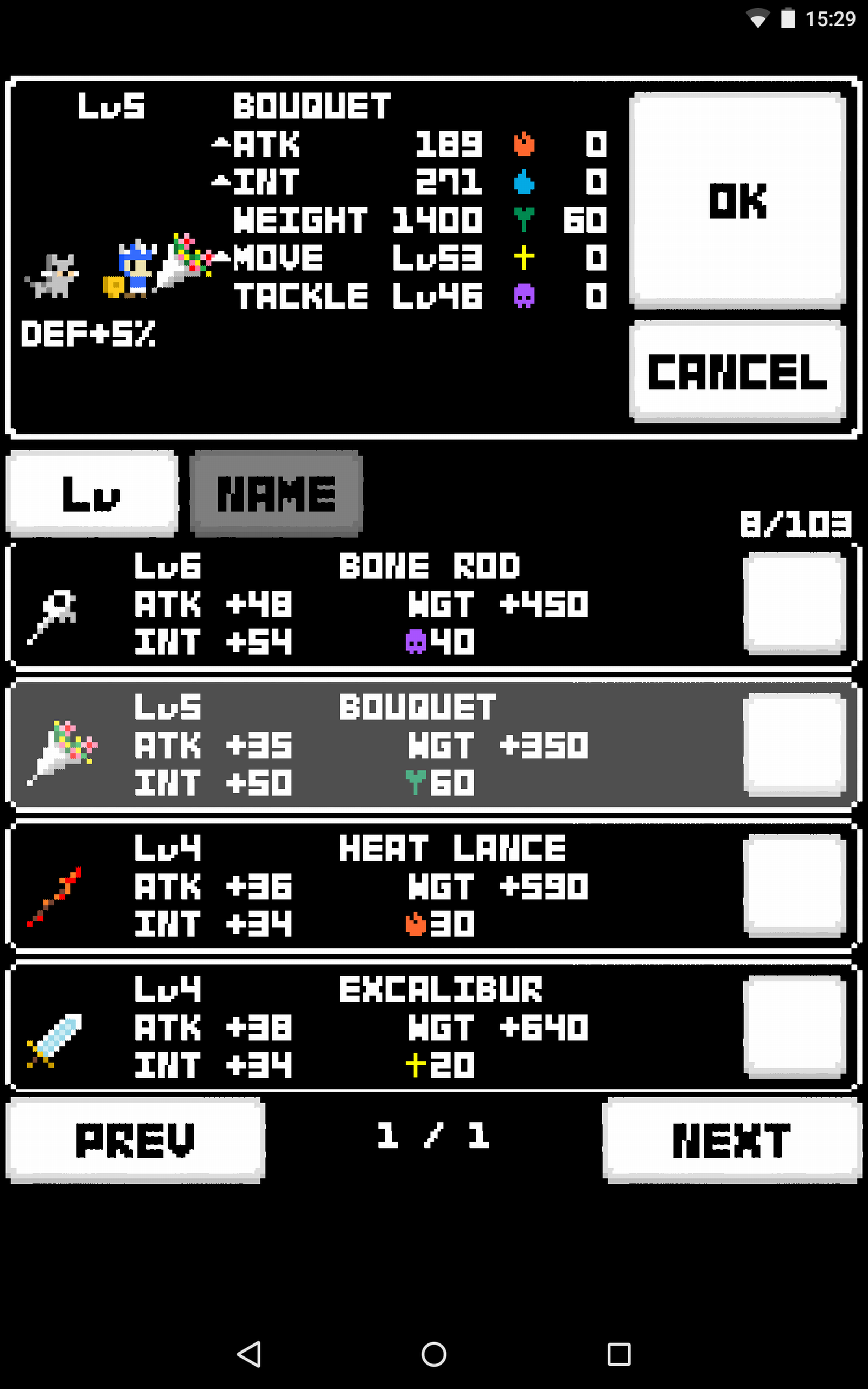Image resolution: width=868 pixels, height=1389 pixels.
Task: Go to the next page with NEXT
Action: point(731,1140)
